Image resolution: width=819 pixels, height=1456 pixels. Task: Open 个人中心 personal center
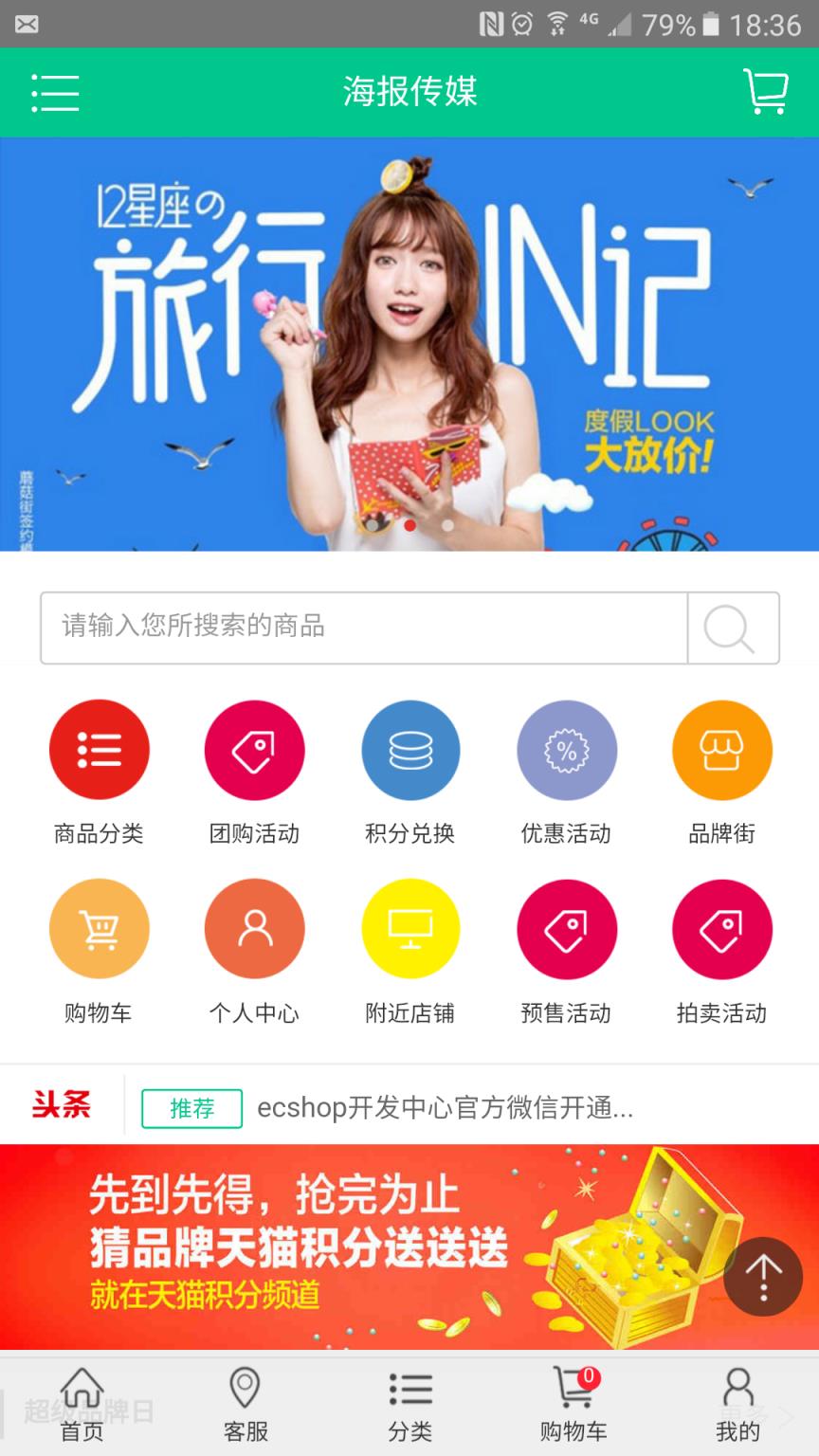(x=254, y=928)
